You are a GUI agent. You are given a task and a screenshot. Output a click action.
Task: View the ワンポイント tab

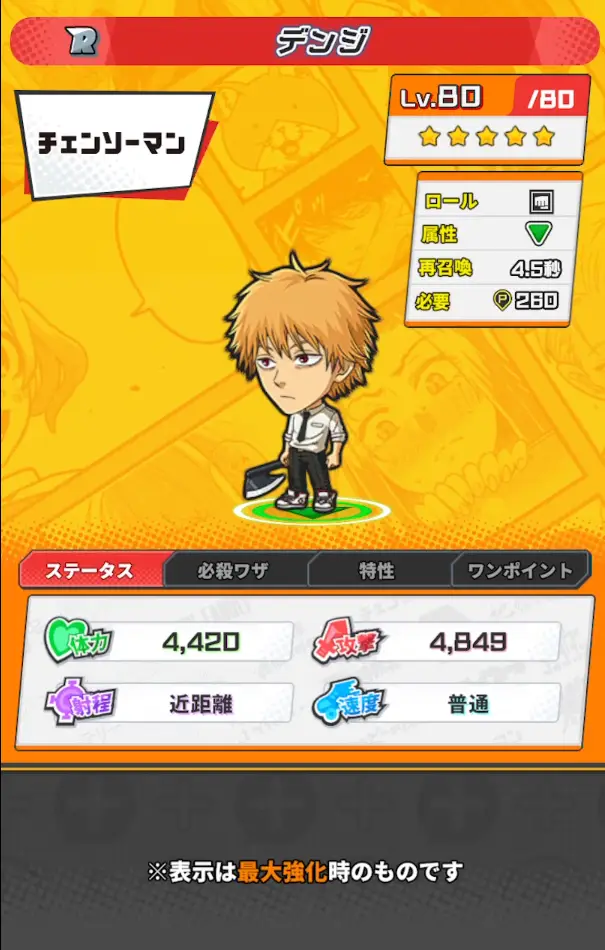coord(519,571)
